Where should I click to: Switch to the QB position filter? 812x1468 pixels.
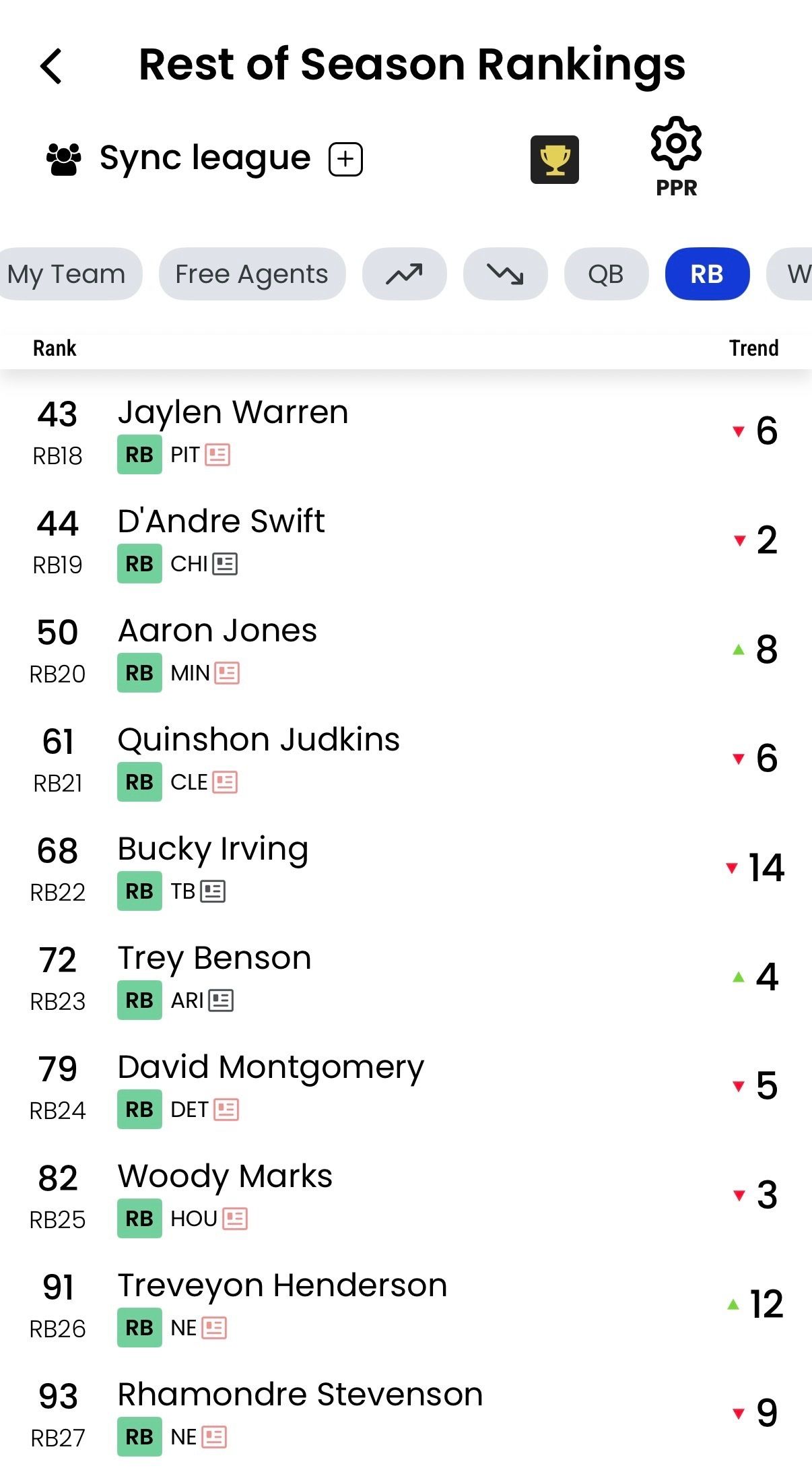pyautogui.click(x=606, y=274)
